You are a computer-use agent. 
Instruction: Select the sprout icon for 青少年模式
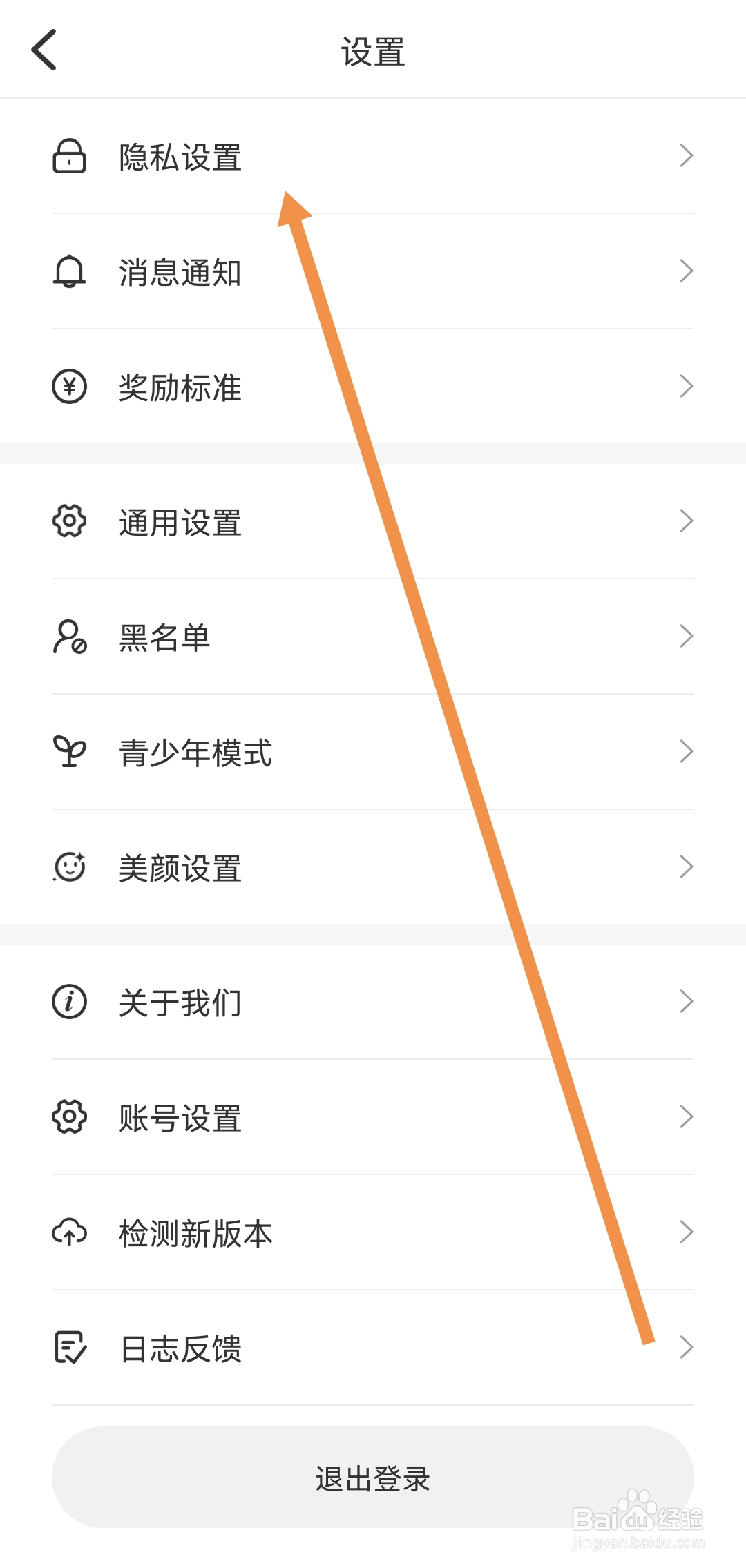point(69,752)
